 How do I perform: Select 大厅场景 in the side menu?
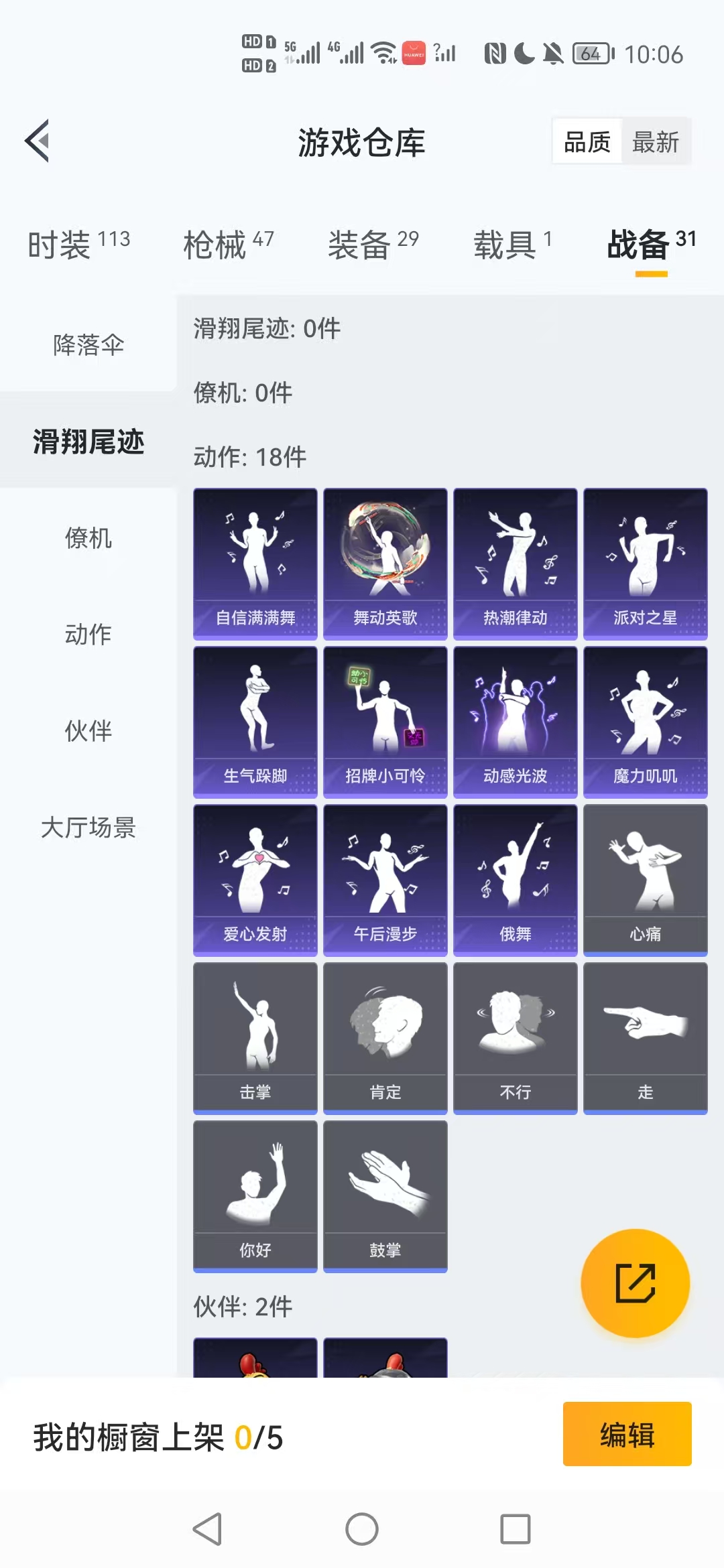(88, 827)
